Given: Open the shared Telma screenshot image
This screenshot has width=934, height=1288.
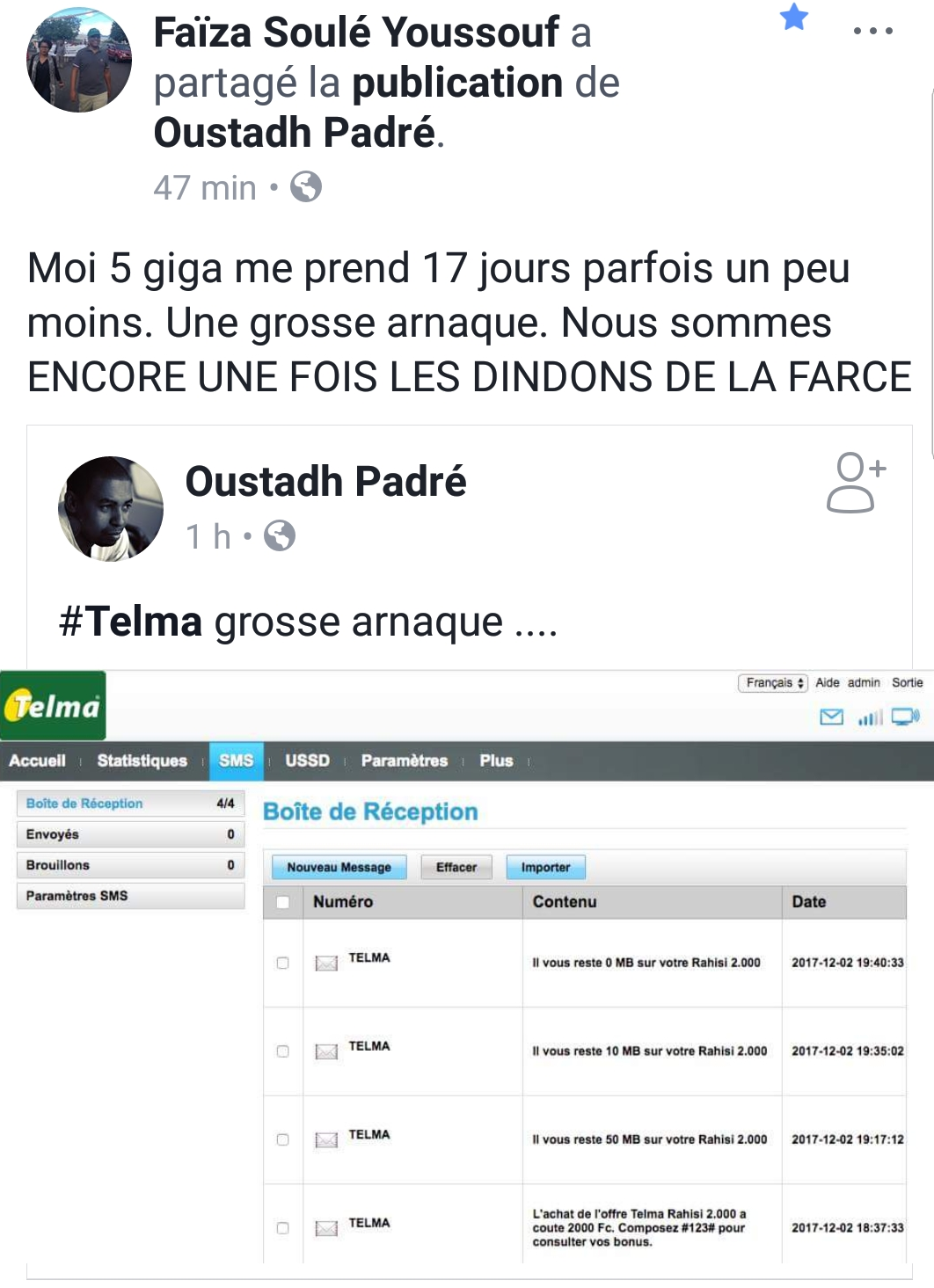Looking at the screenshot, I should (x=467, y=967).
